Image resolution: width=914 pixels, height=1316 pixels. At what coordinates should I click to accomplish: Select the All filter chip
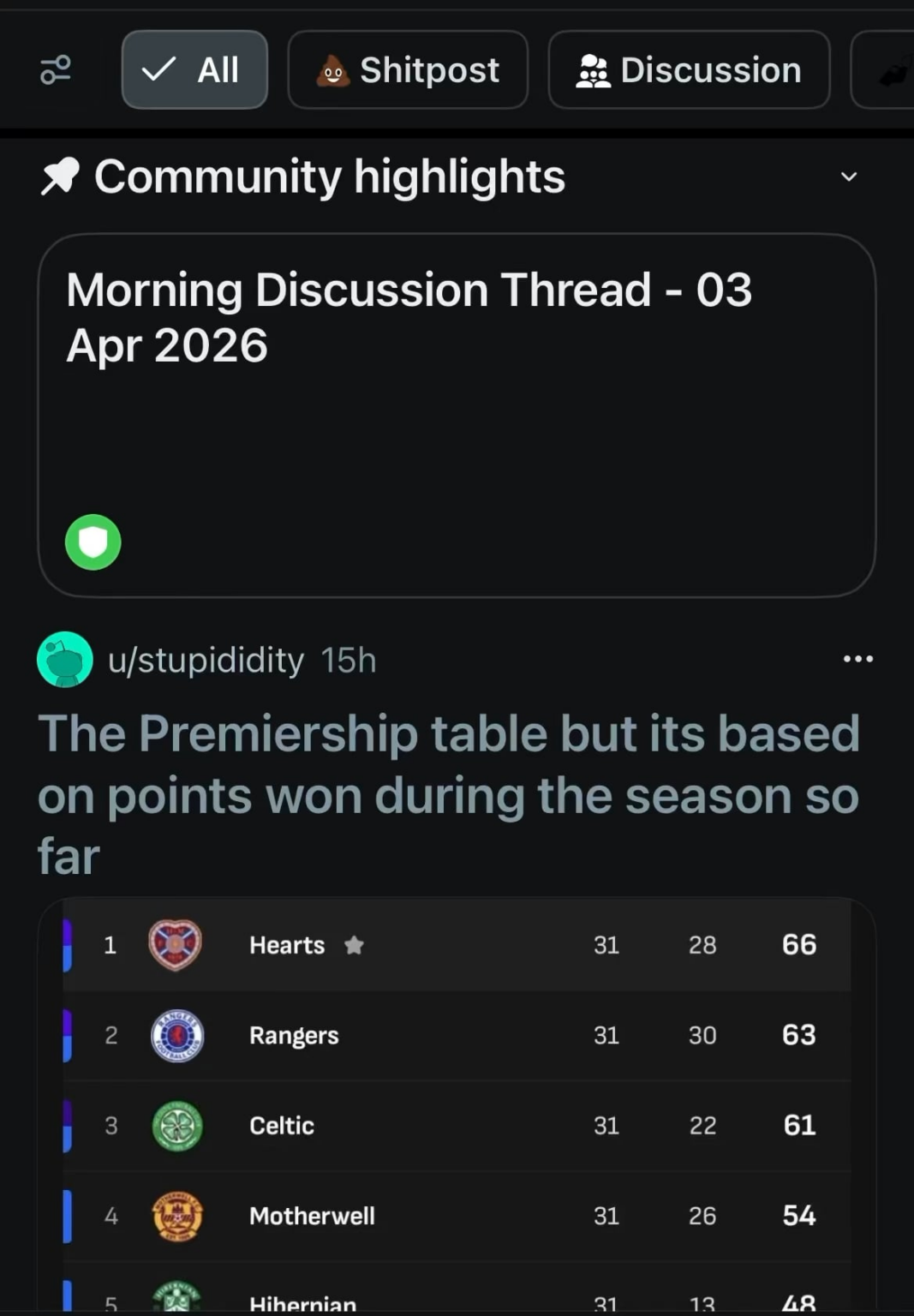(x=194, y=70)
